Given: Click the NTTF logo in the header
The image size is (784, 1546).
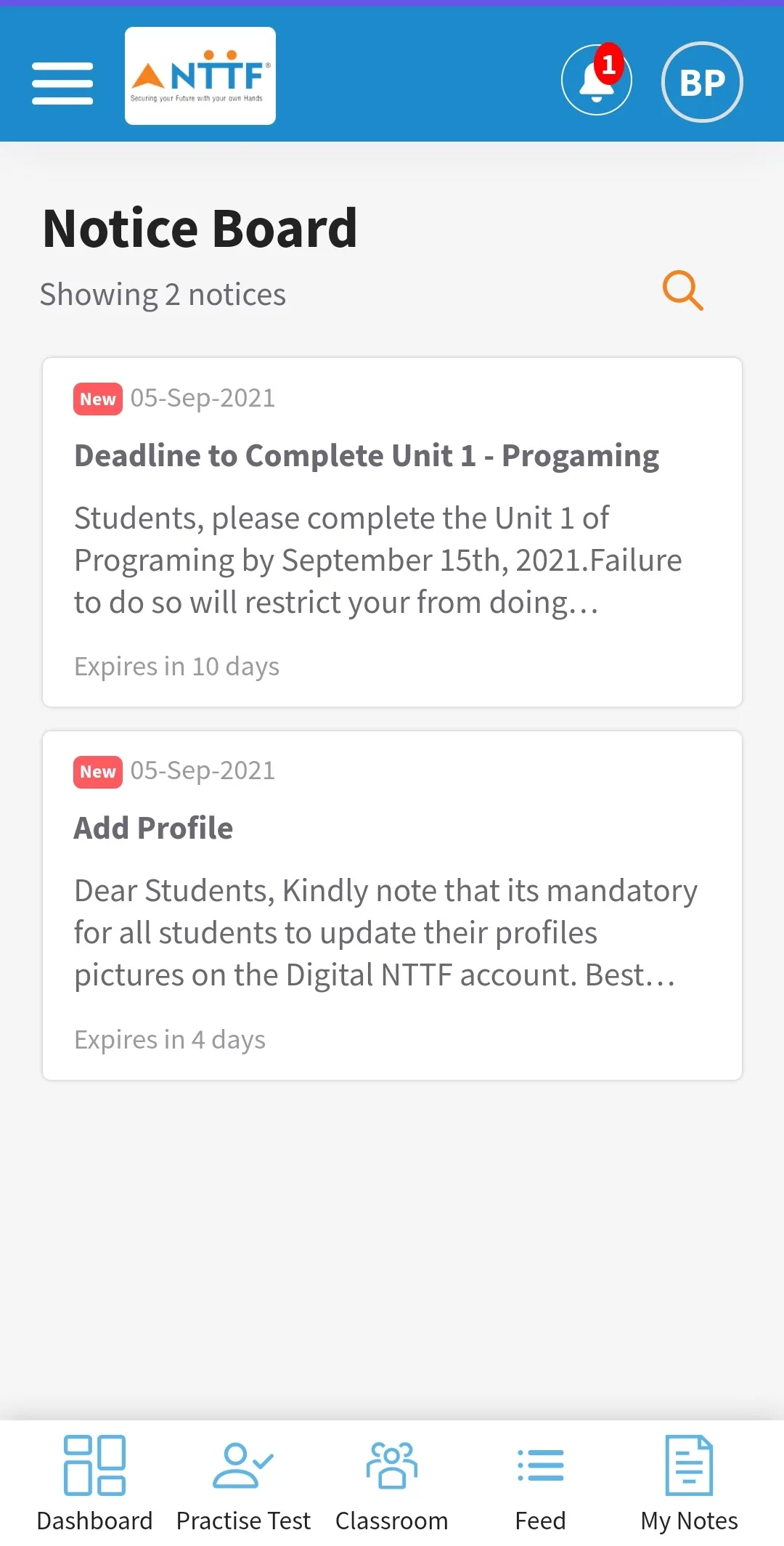Looking at the screenshot, I should (x=200, y=76).
